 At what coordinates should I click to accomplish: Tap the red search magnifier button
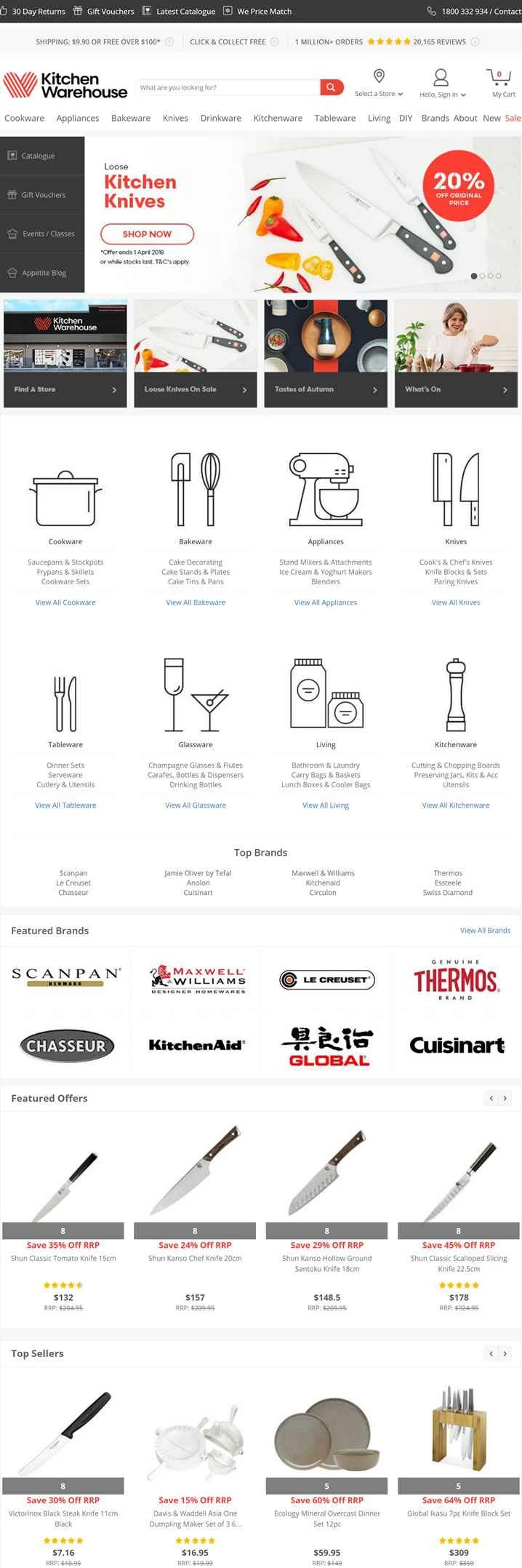(x=331, y=87)
